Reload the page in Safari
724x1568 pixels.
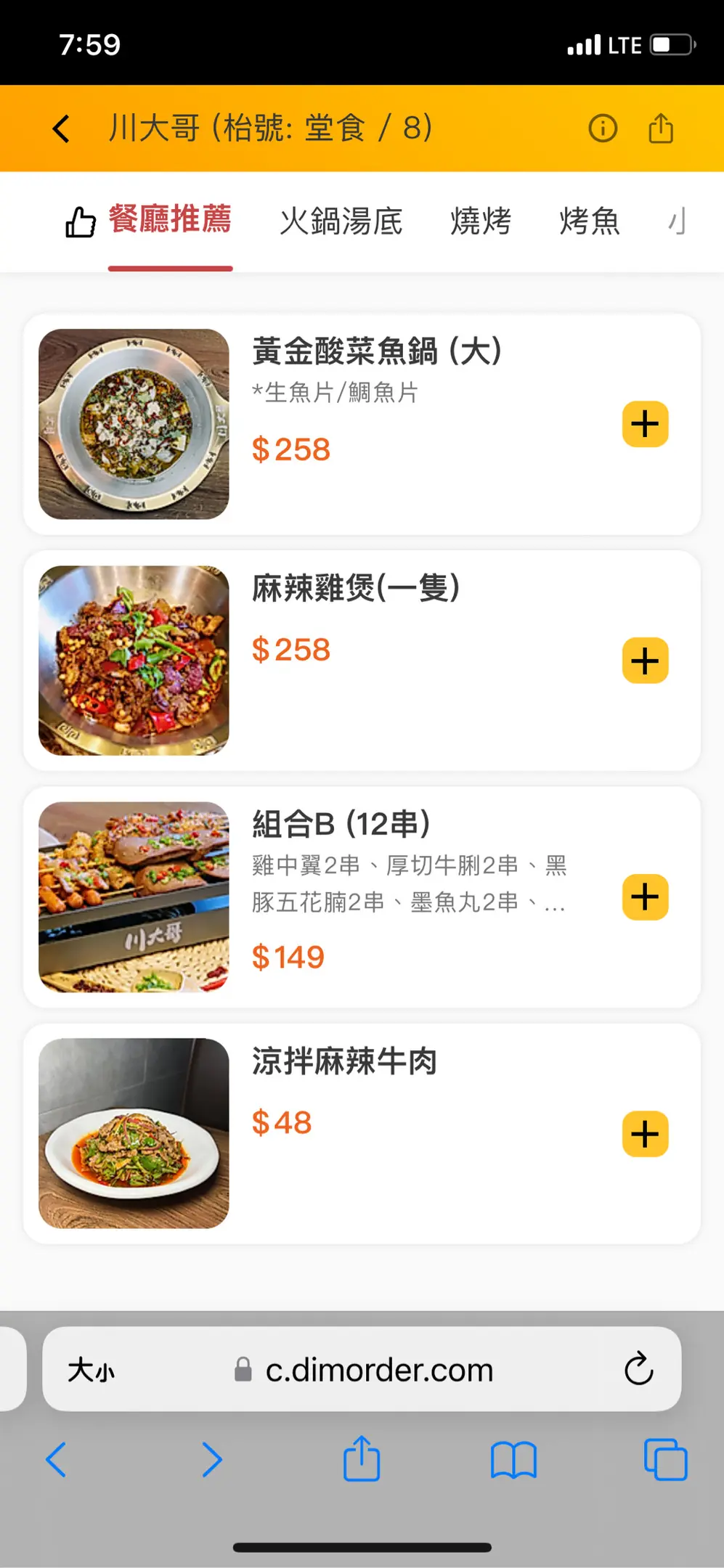click(x=638, y=1369)
